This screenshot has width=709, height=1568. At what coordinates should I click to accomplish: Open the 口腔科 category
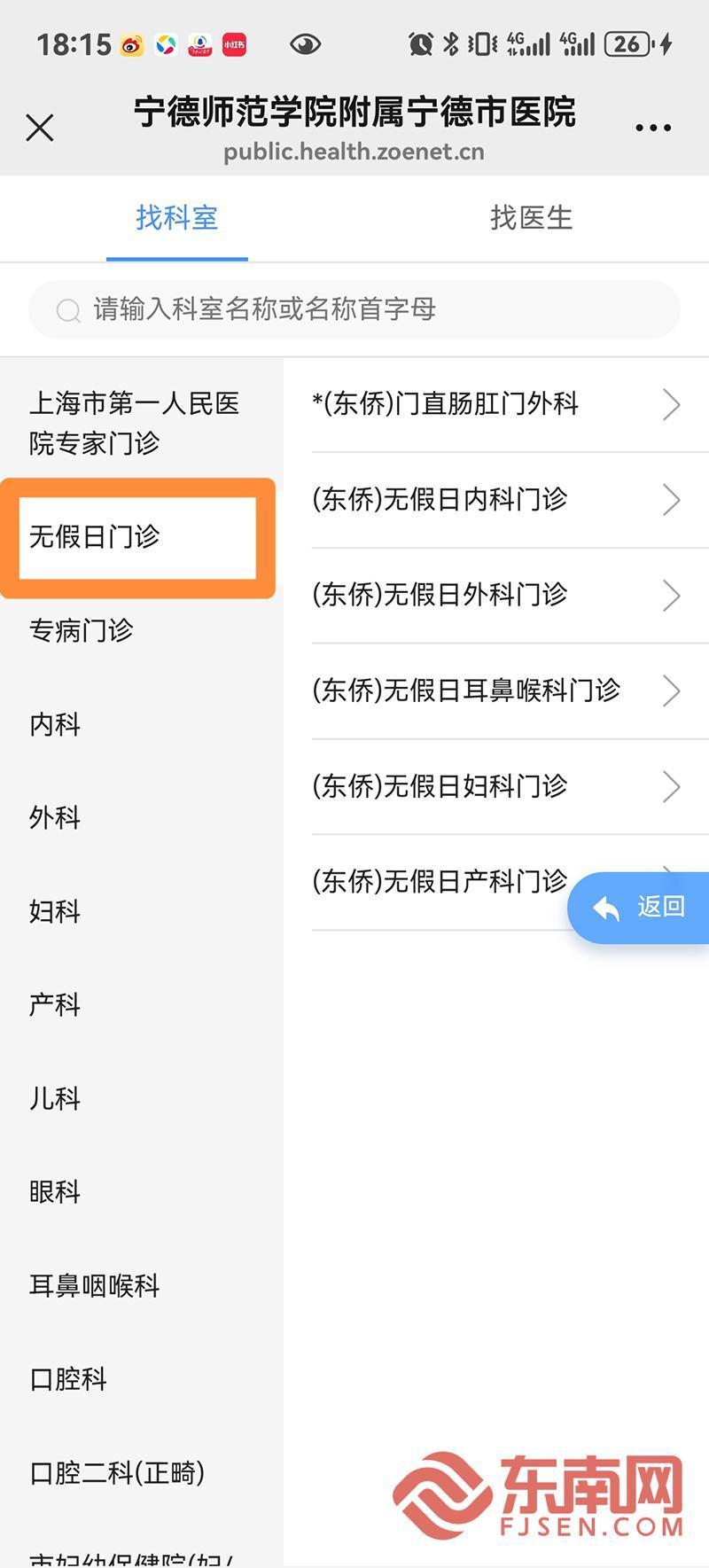68,1379
